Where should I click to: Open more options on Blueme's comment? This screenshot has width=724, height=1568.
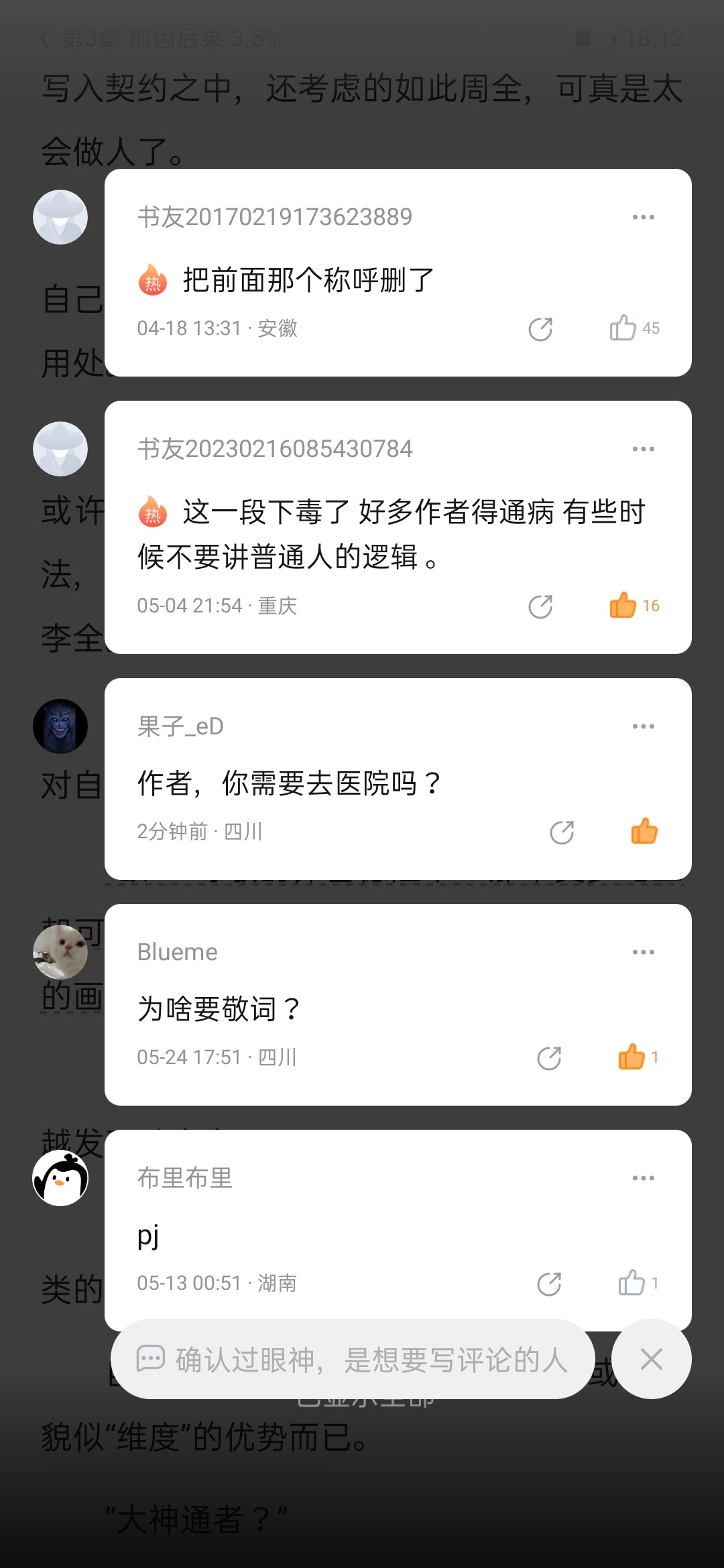(643, 952)
